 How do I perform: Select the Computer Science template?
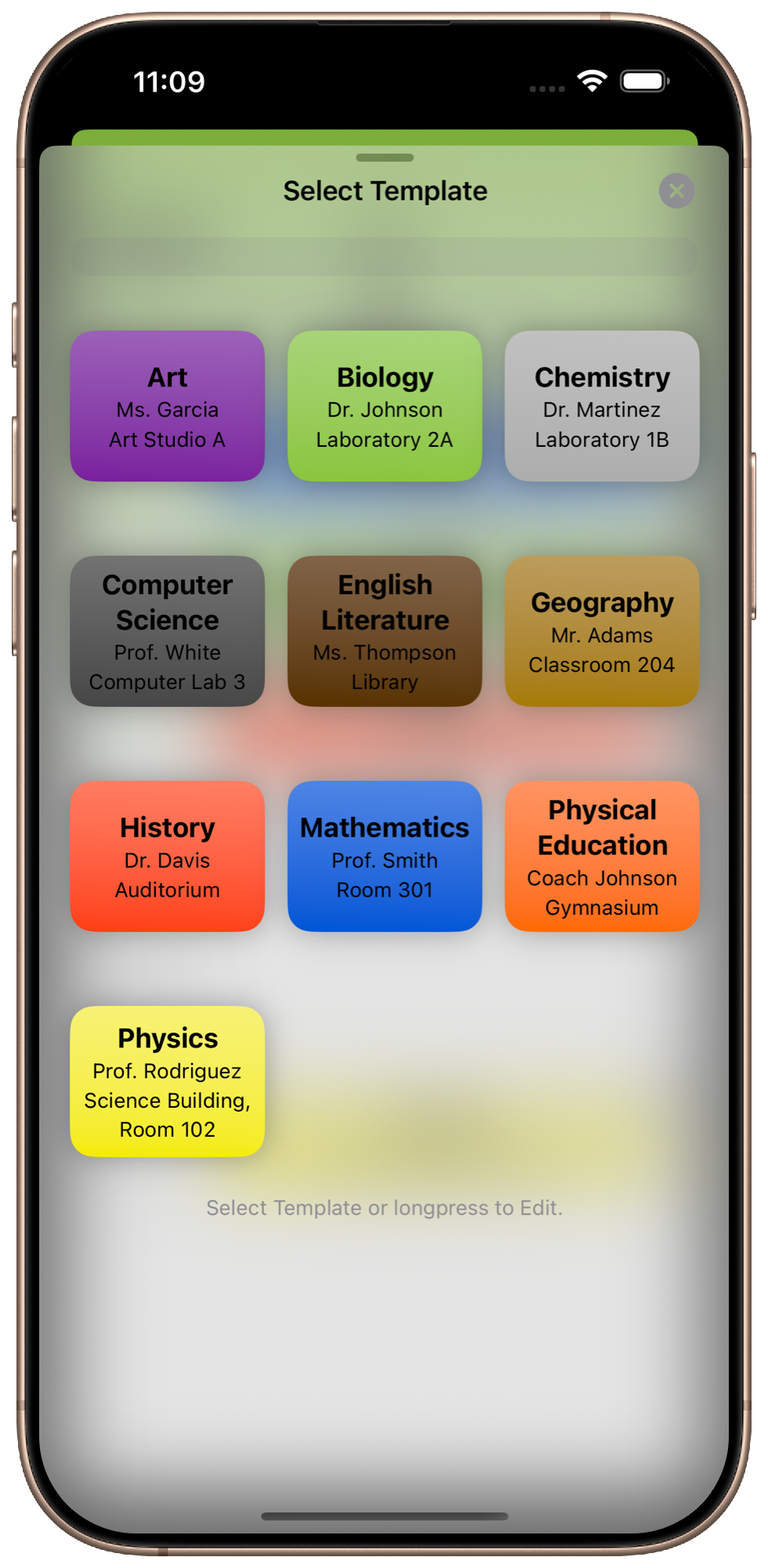tap(168, 631)
